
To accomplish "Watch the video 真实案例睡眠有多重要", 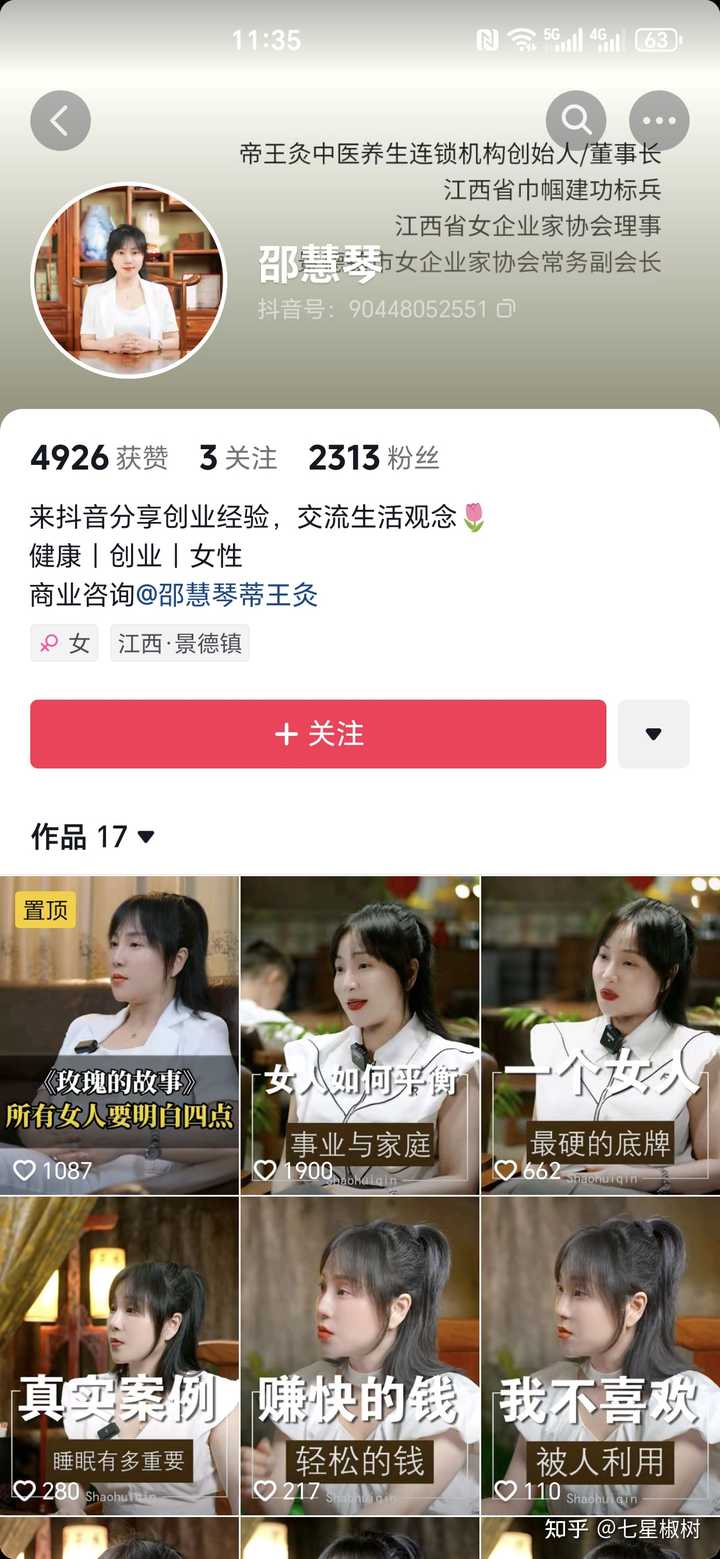I will tap(119, 1355).
